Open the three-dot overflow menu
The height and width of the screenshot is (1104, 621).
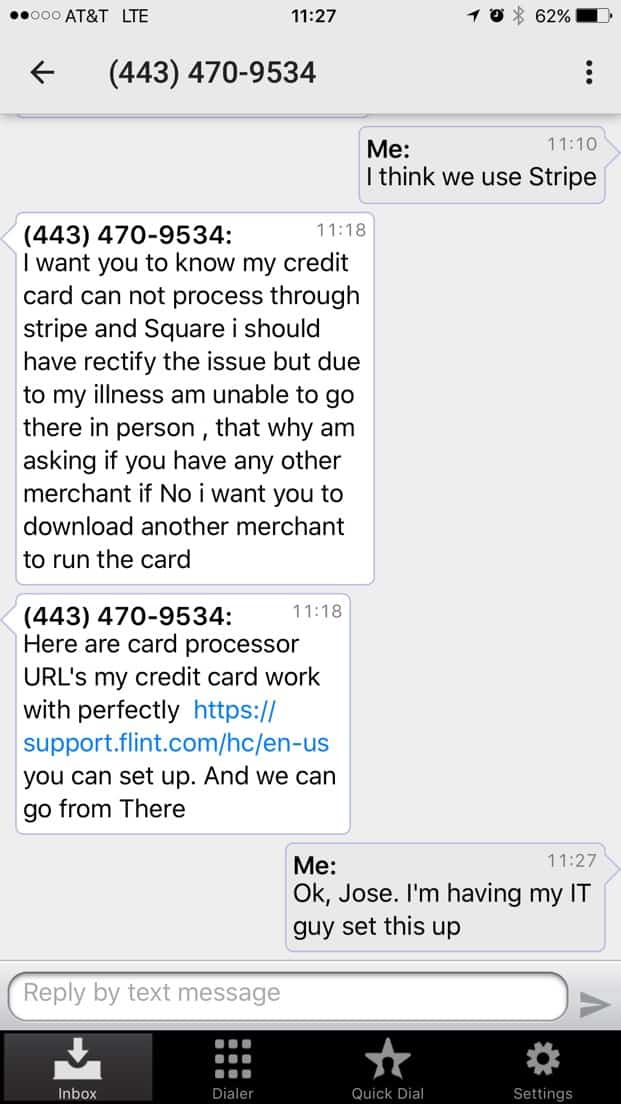pyautogui.click(x=589, y=73)
